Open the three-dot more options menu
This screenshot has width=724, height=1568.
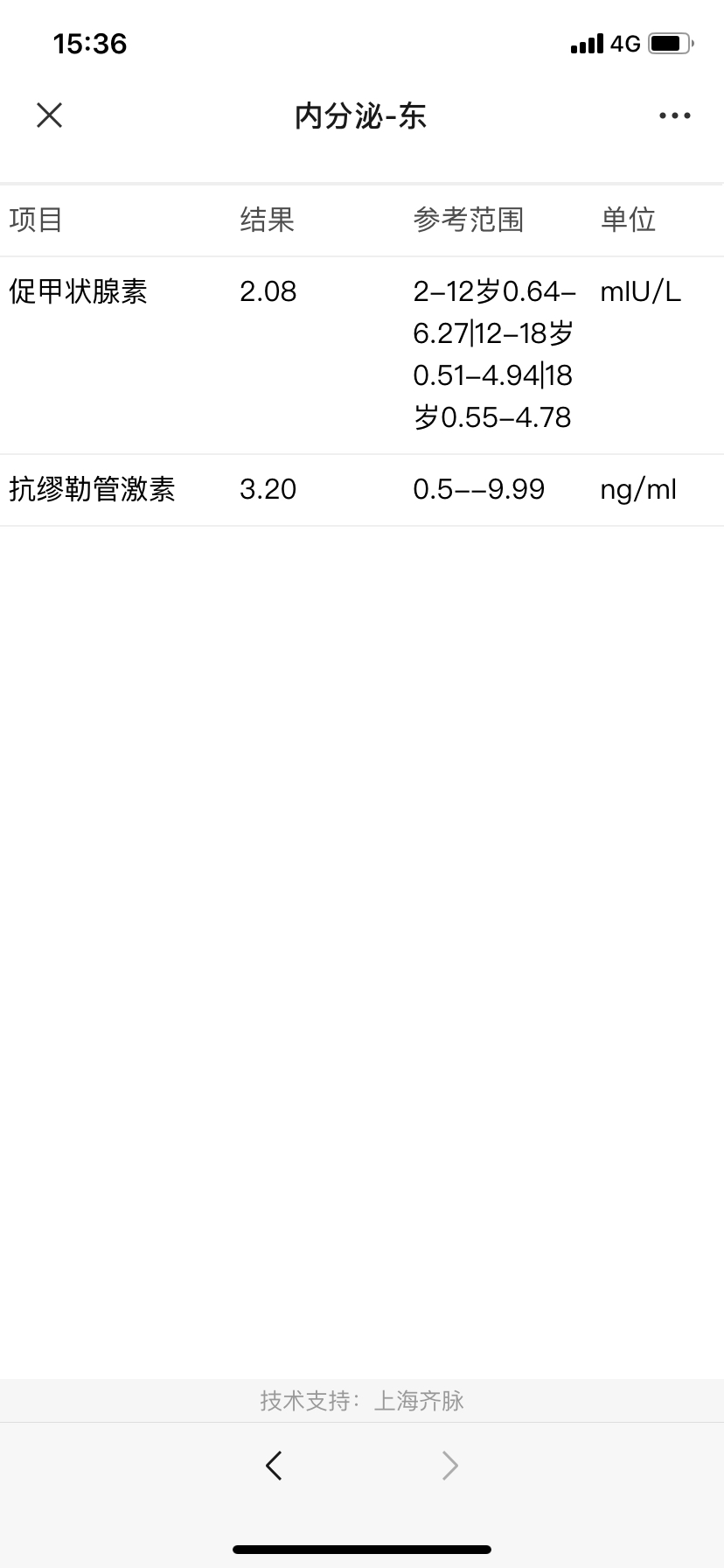coord(674,115)
